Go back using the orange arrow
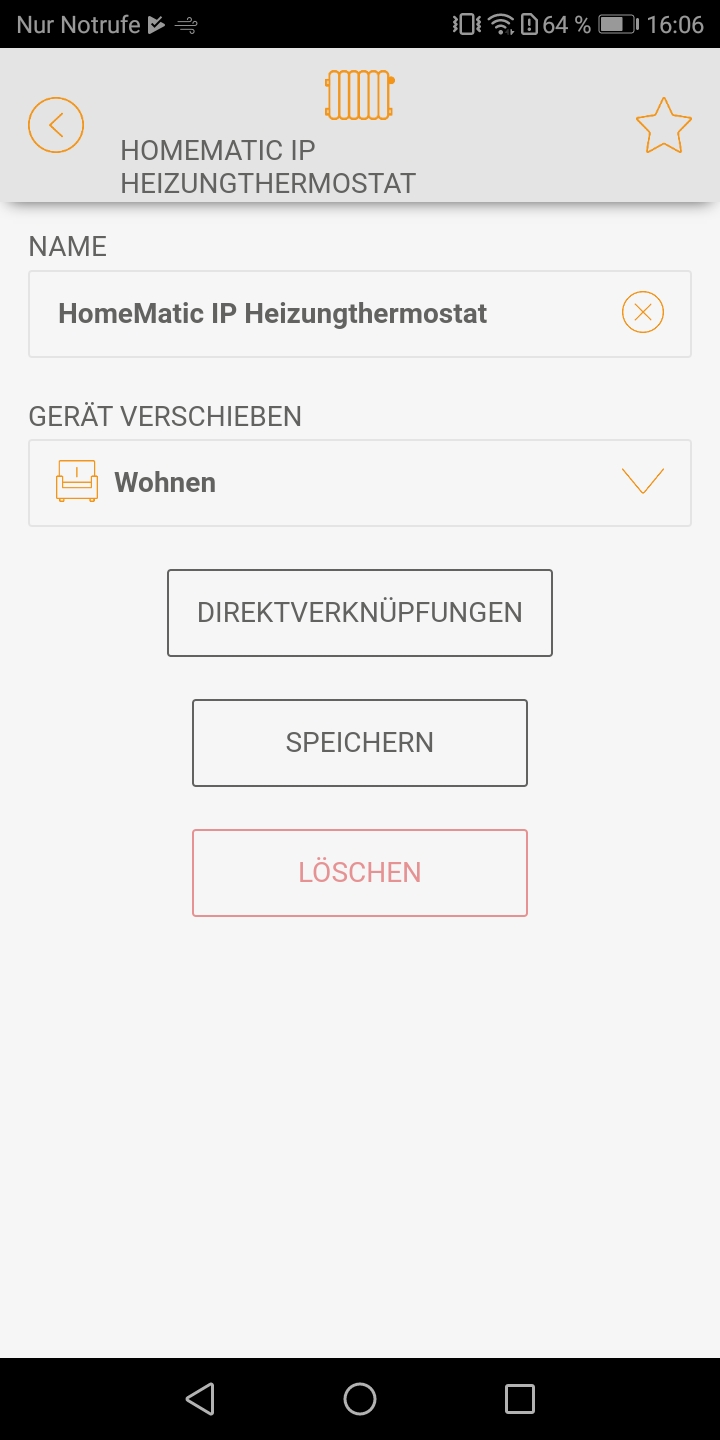720x1440 pixels. (x=56, y=125)
